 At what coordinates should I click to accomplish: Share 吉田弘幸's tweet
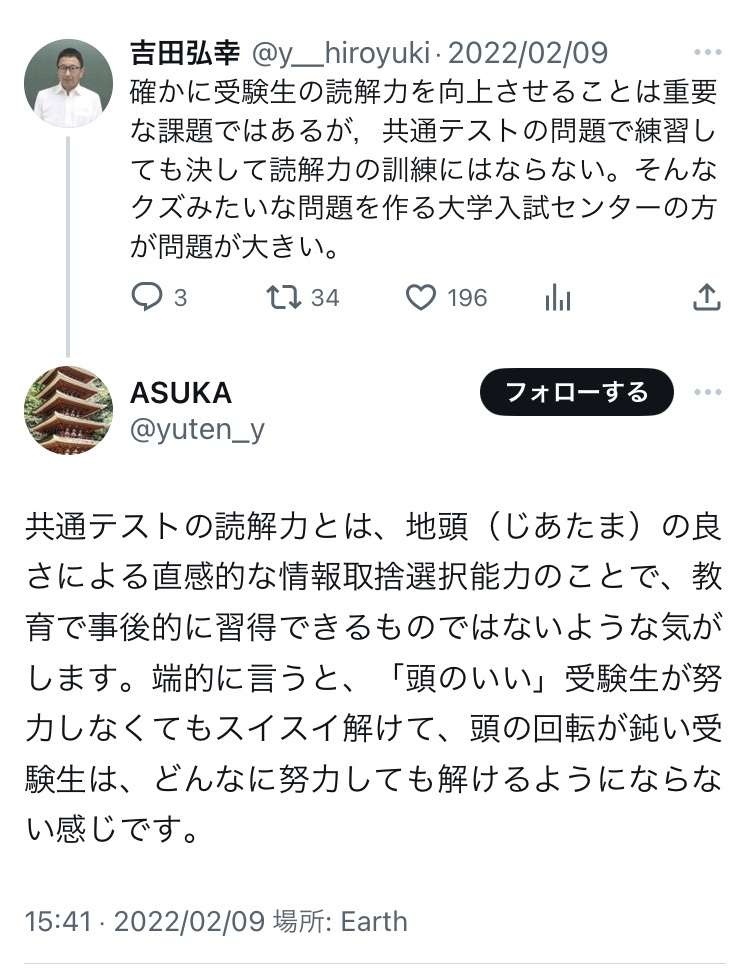coord(707,297)
